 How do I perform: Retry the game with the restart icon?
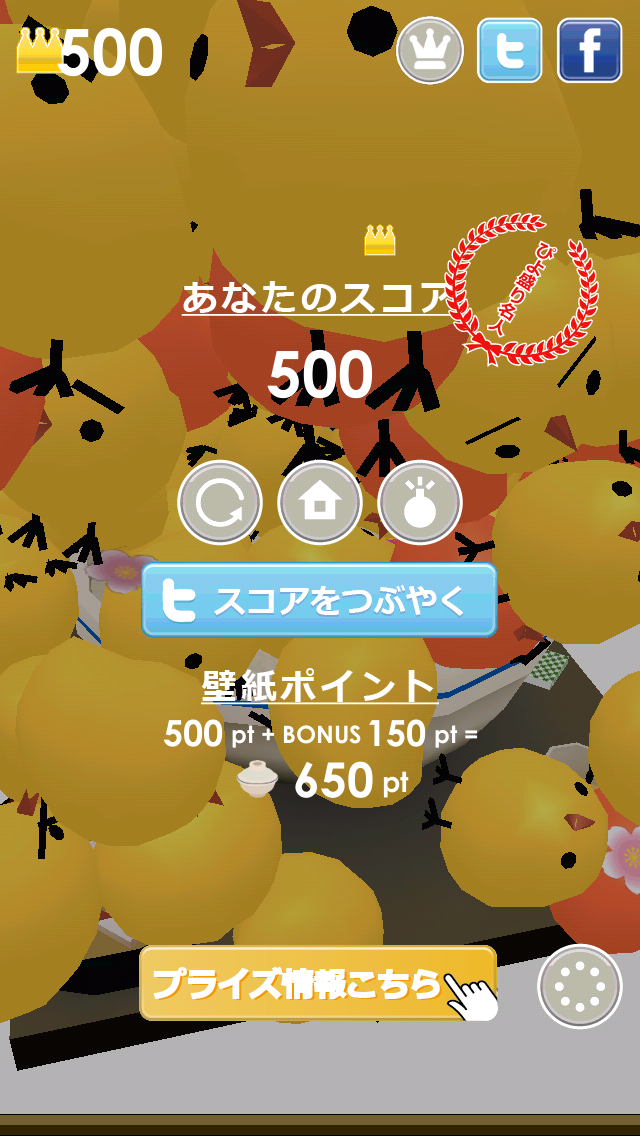coord(220,502)
